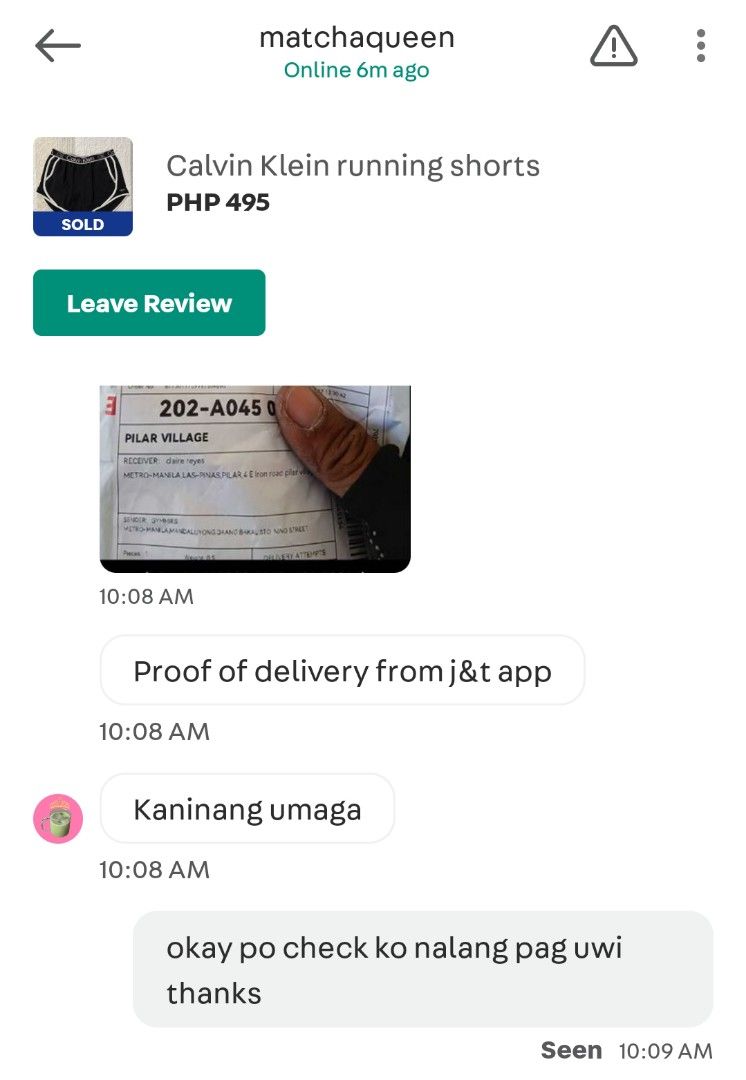746x1080 pixels.
Task: Open matchaqueen's profile avatar
Action: (58, 819)
